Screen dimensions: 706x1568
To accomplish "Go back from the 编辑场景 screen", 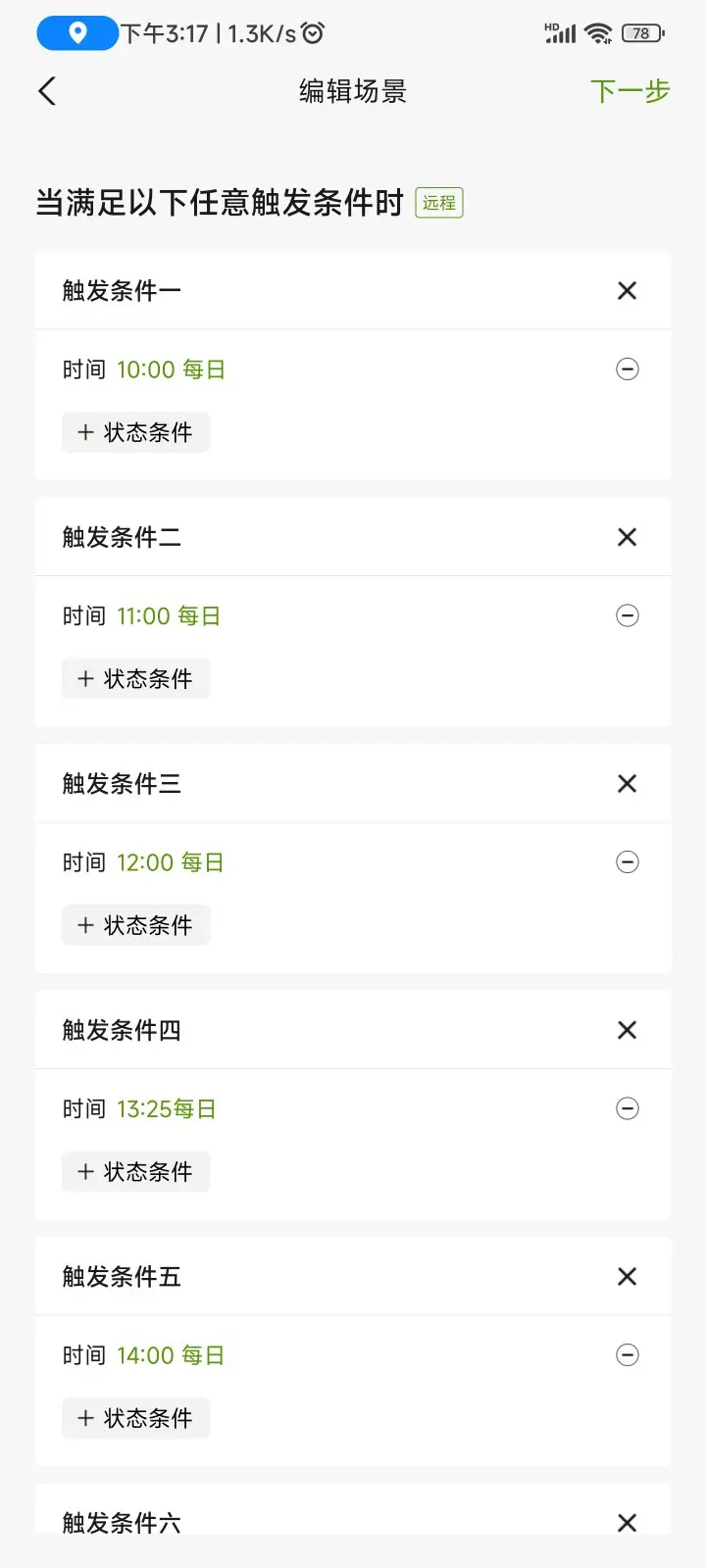I will [47, 91].
